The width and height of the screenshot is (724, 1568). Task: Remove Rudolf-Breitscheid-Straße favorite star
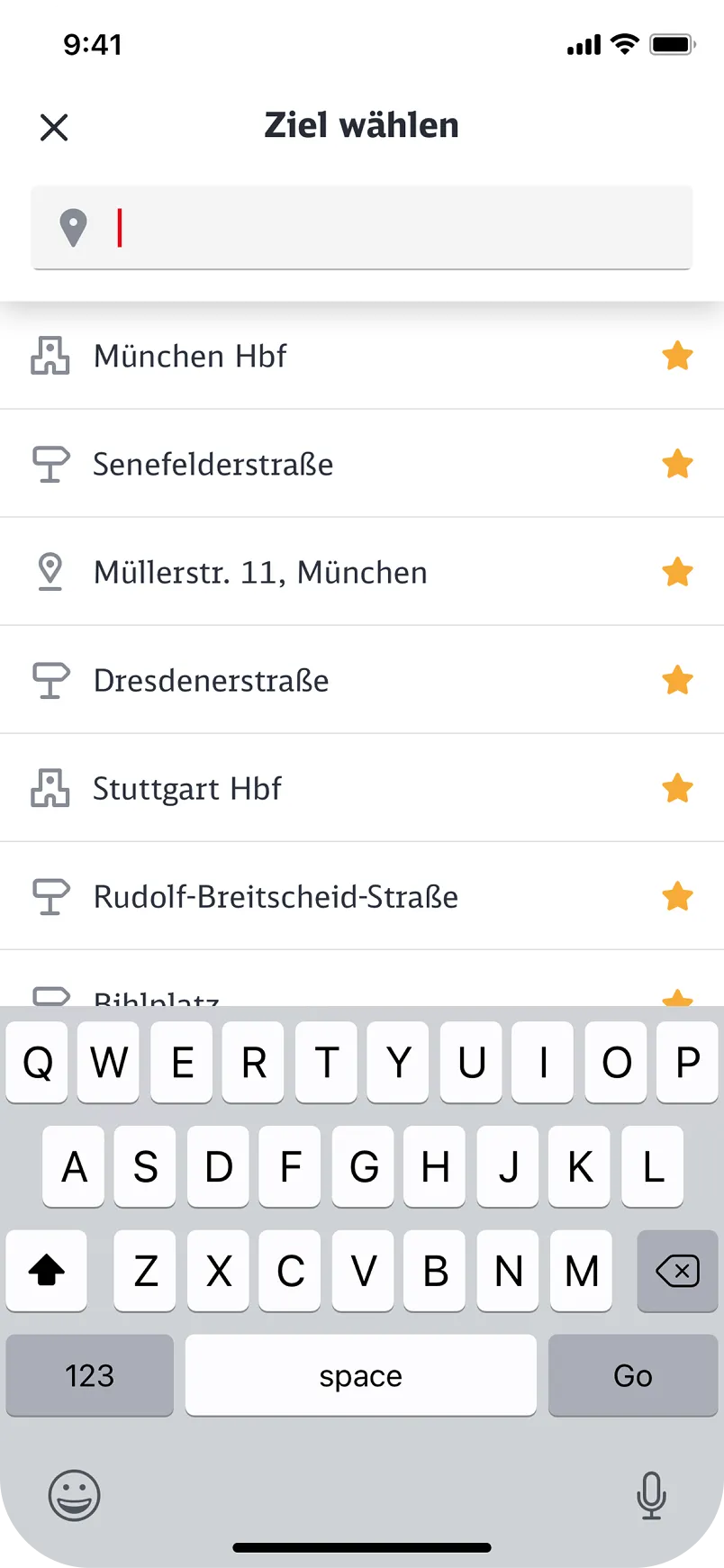click(x=677, y=897)
